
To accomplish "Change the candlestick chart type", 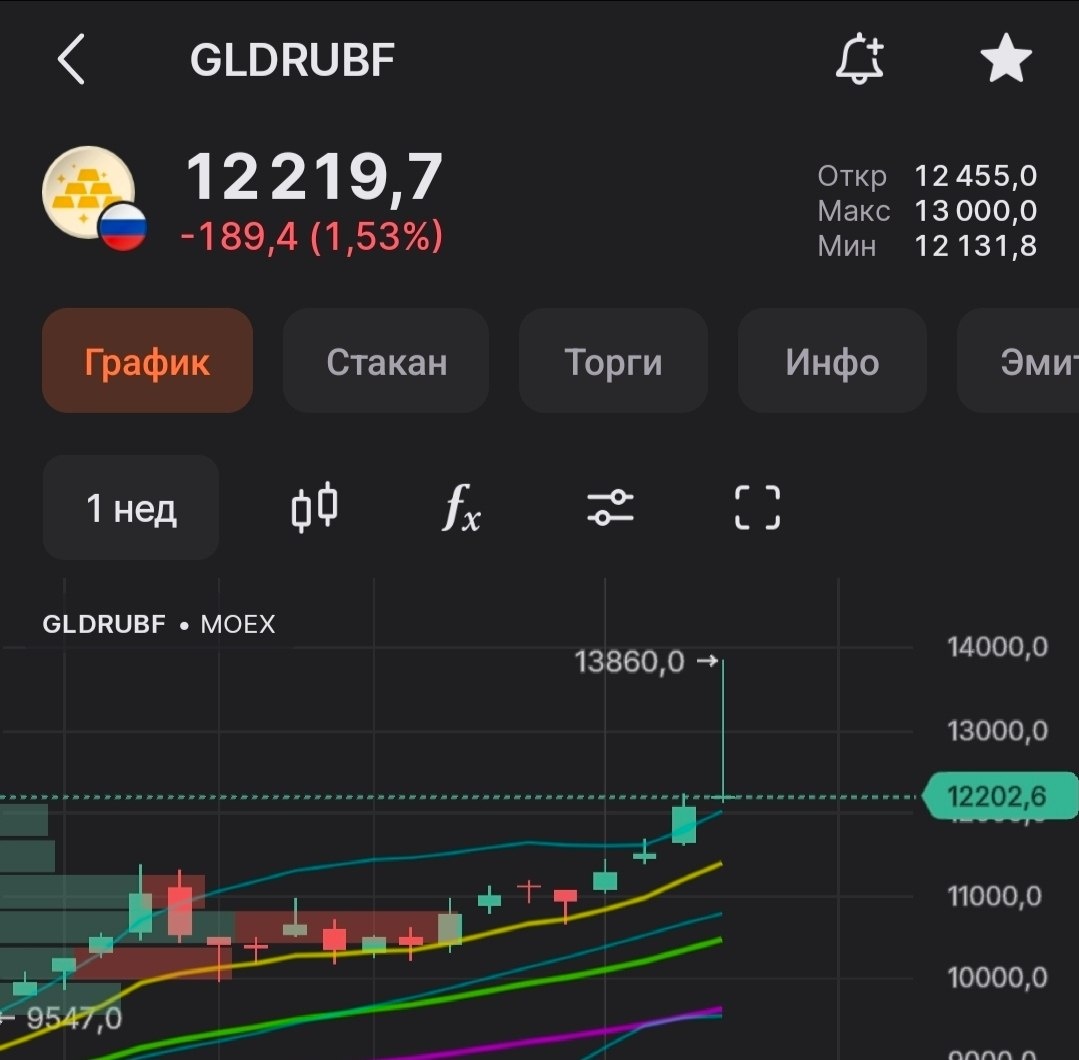I will point(314,508).
